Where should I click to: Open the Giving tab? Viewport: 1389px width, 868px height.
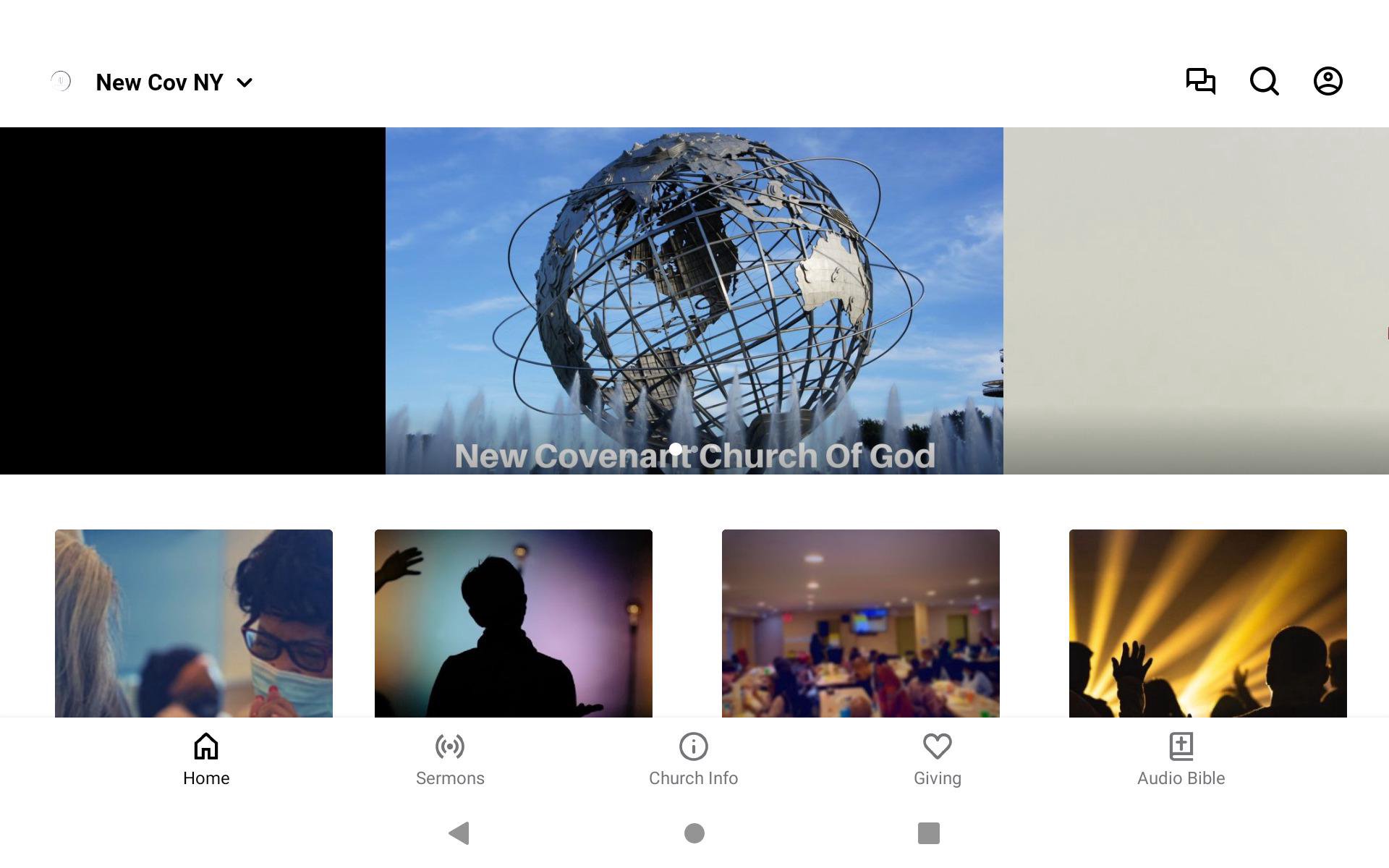click(x=937, y=759)
